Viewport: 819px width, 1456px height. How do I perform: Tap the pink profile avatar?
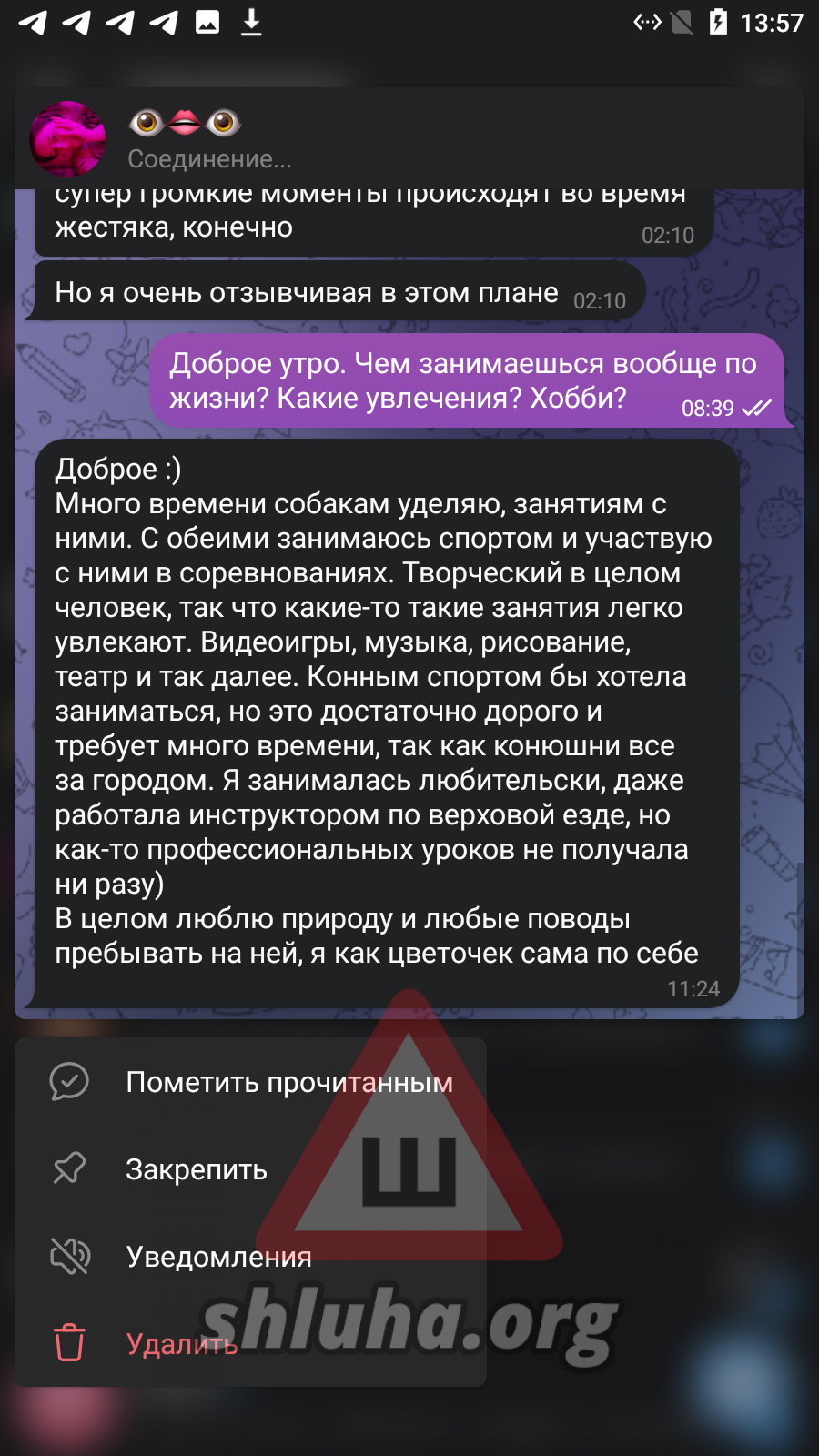coord(68,139)
